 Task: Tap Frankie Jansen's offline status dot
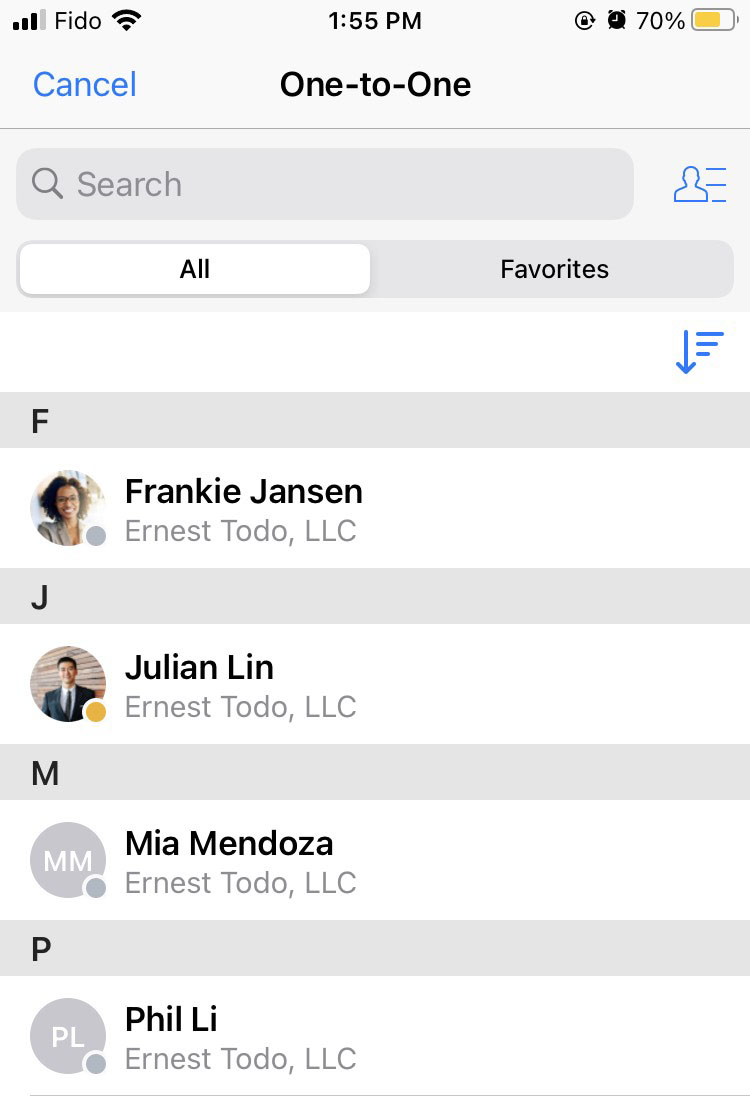click(x=94, y=536)
